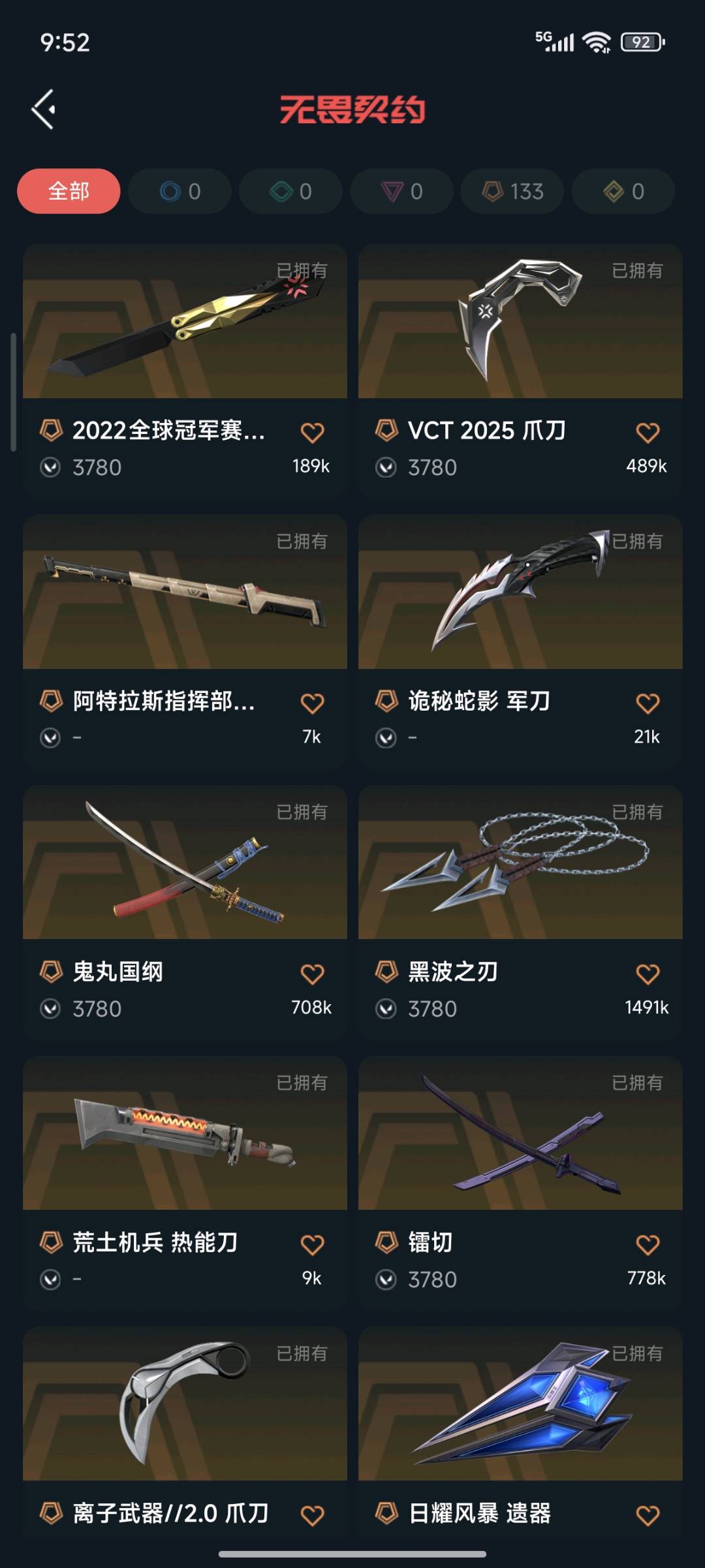Select the 全部 filter chip
The height and width of the screenshot is (1568, 705).
click(x=69, y=191)
